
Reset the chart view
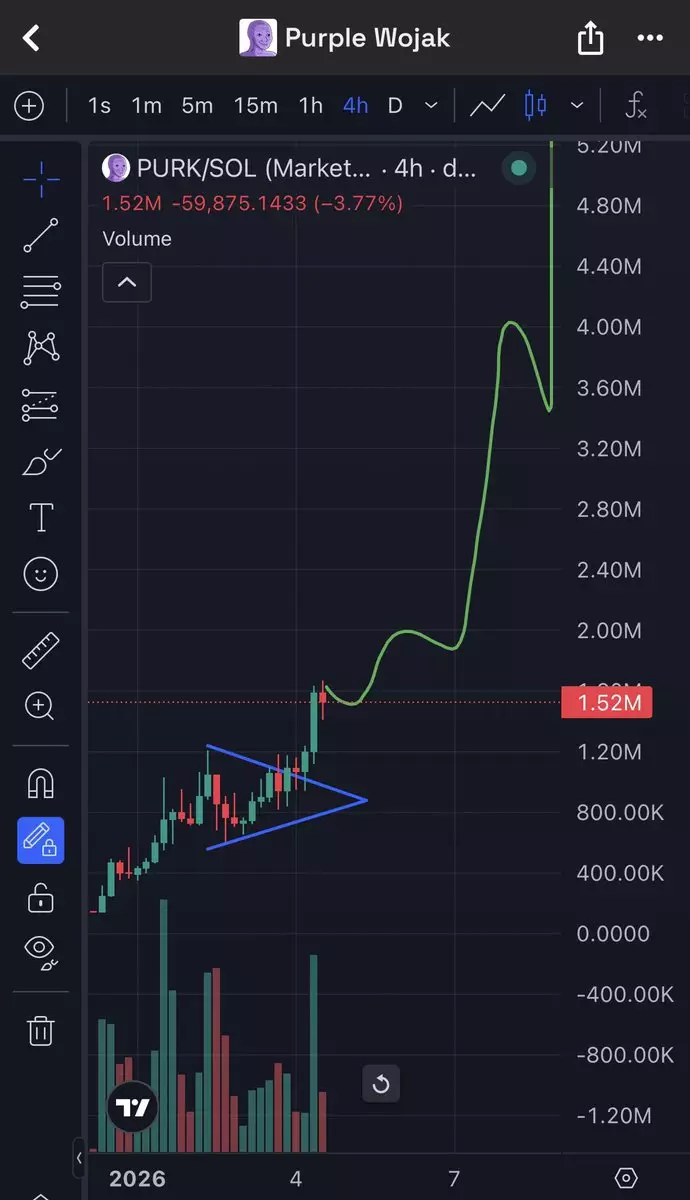point(380,1084)
